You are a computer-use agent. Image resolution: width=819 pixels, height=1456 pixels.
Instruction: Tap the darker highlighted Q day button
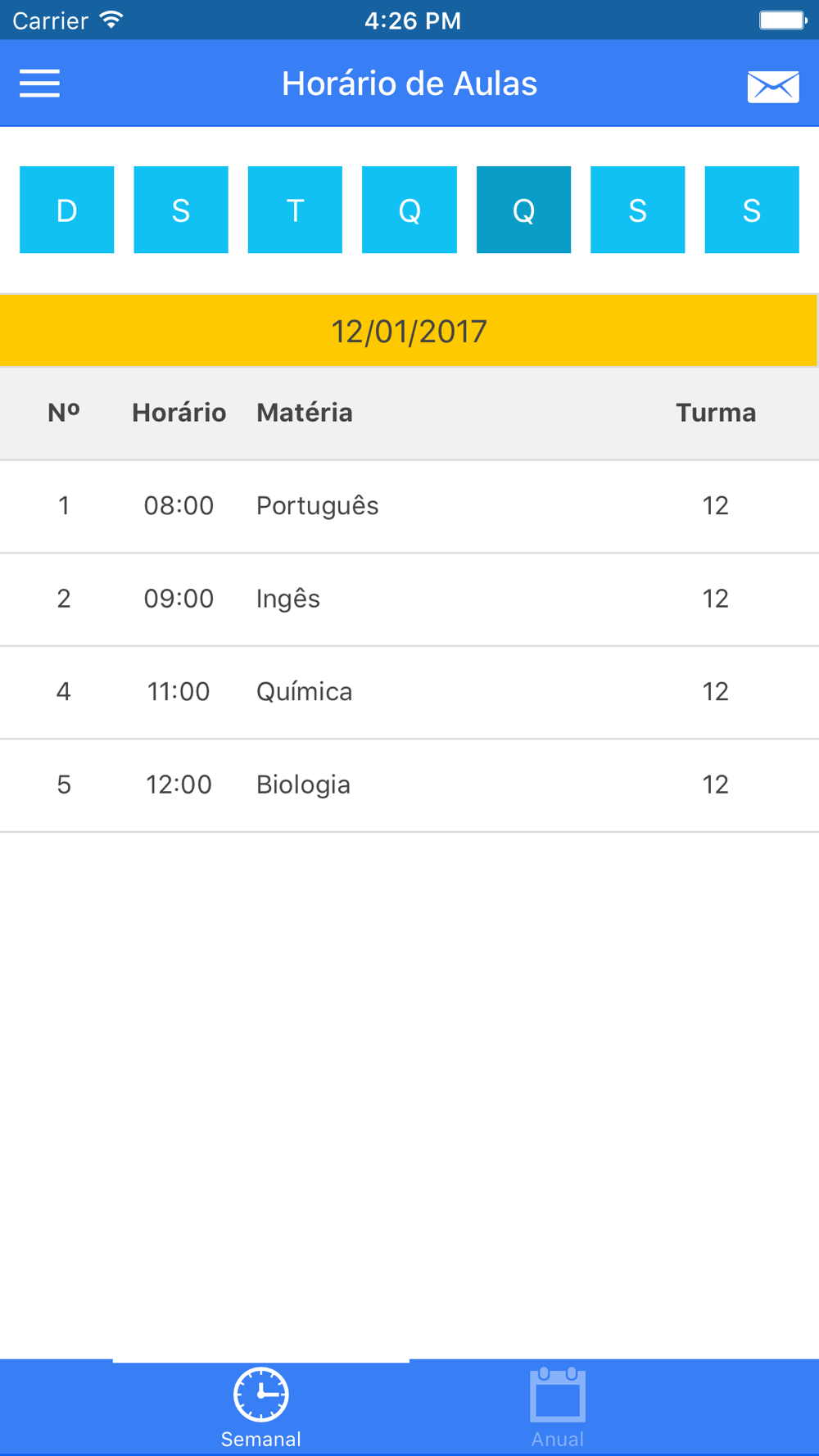523,210
